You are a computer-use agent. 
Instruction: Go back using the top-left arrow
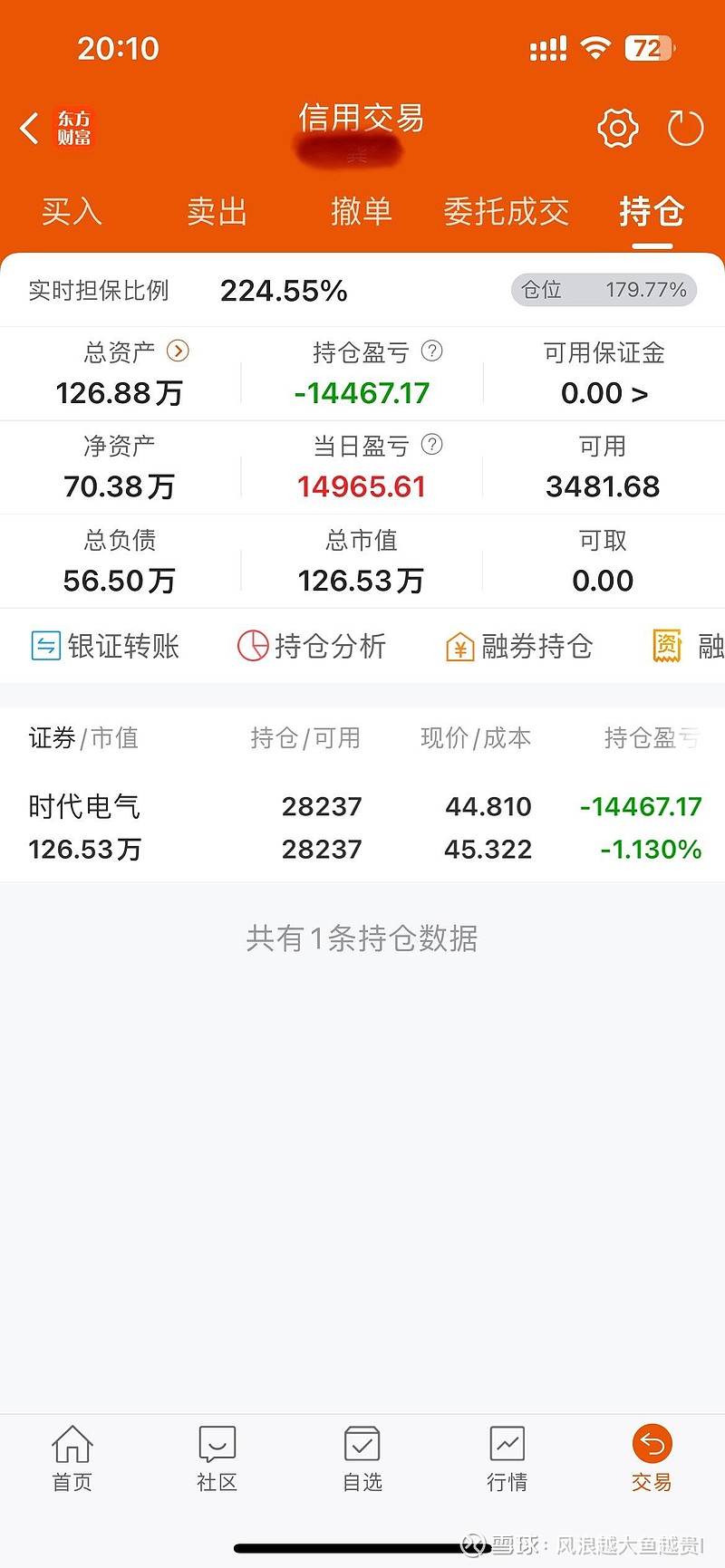[29, 129]
